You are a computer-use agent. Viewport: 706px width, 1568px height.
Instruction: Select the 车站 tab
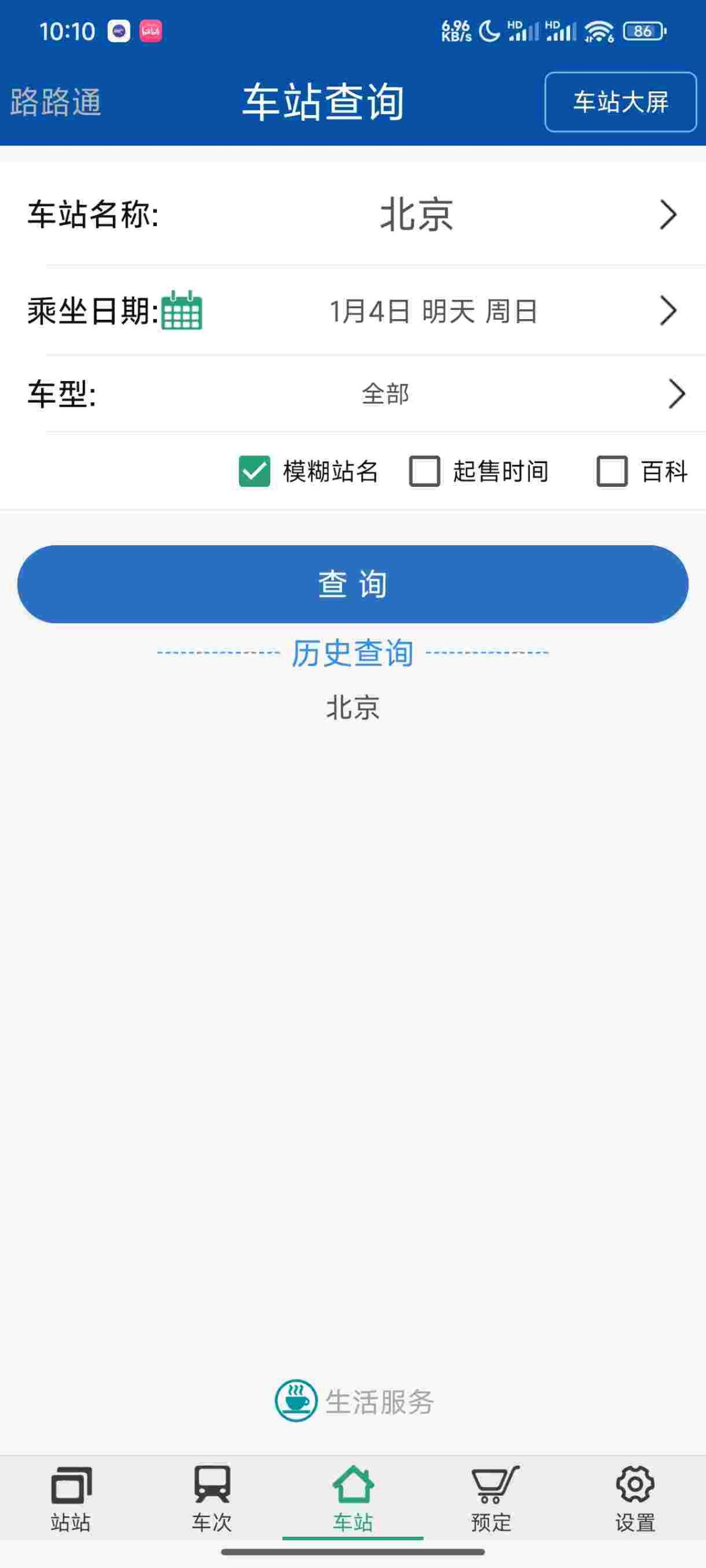pos(353,1498)
